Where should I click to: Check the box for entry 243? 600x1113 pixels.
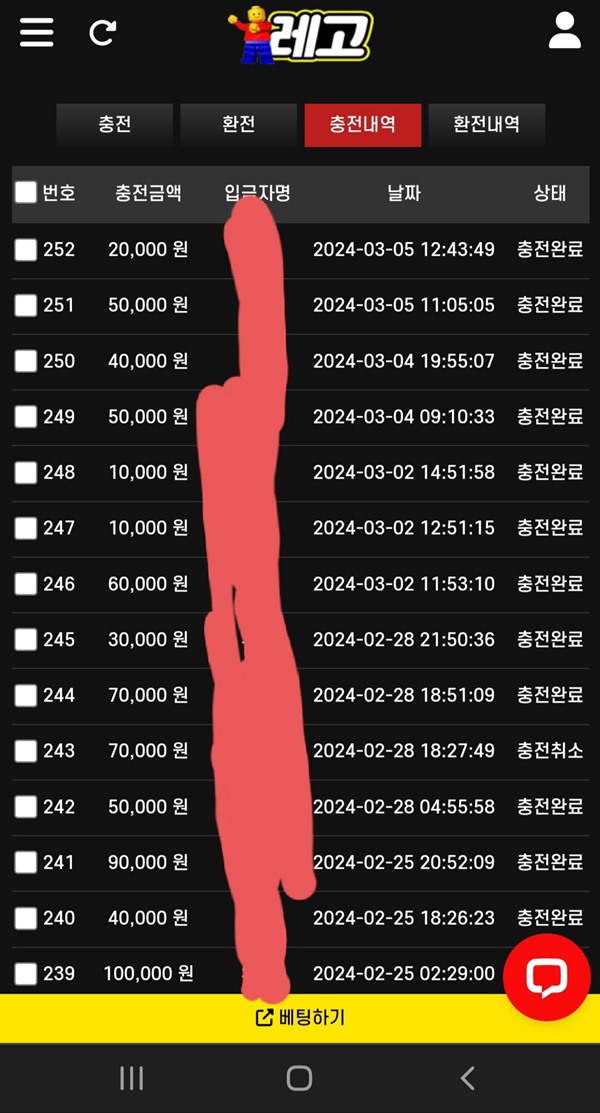pyautogui.click(x=26, y=751)
